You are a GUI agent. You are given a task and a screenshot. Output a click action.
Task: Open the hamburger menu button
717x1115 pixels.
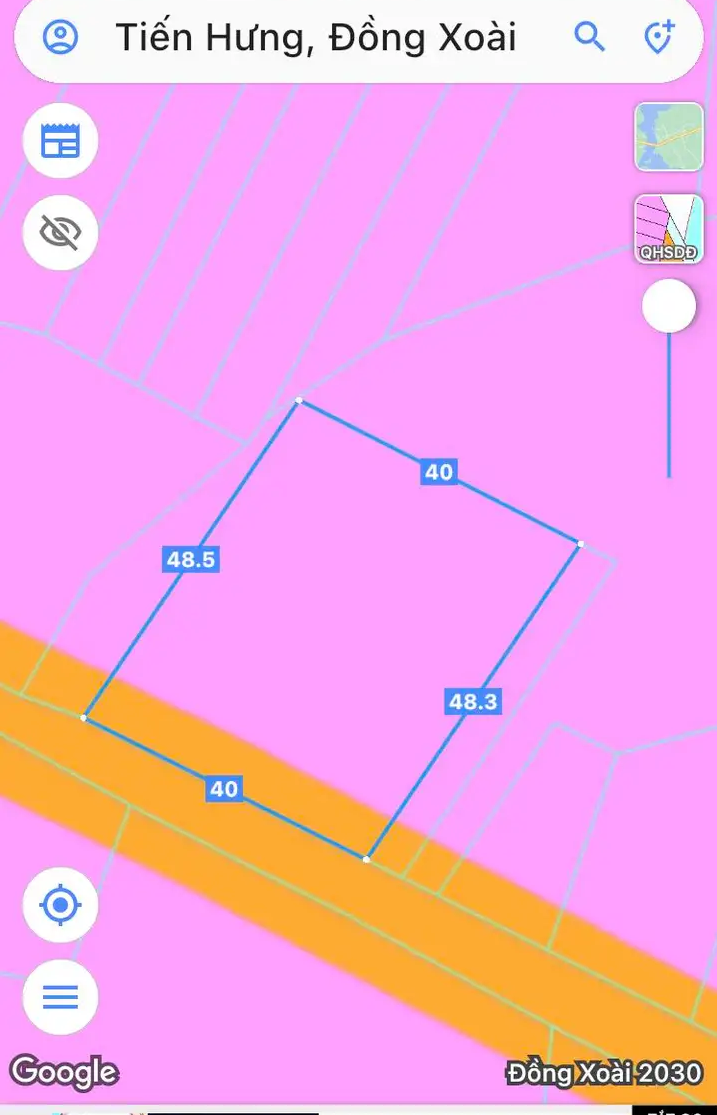[x=60, y=997]
